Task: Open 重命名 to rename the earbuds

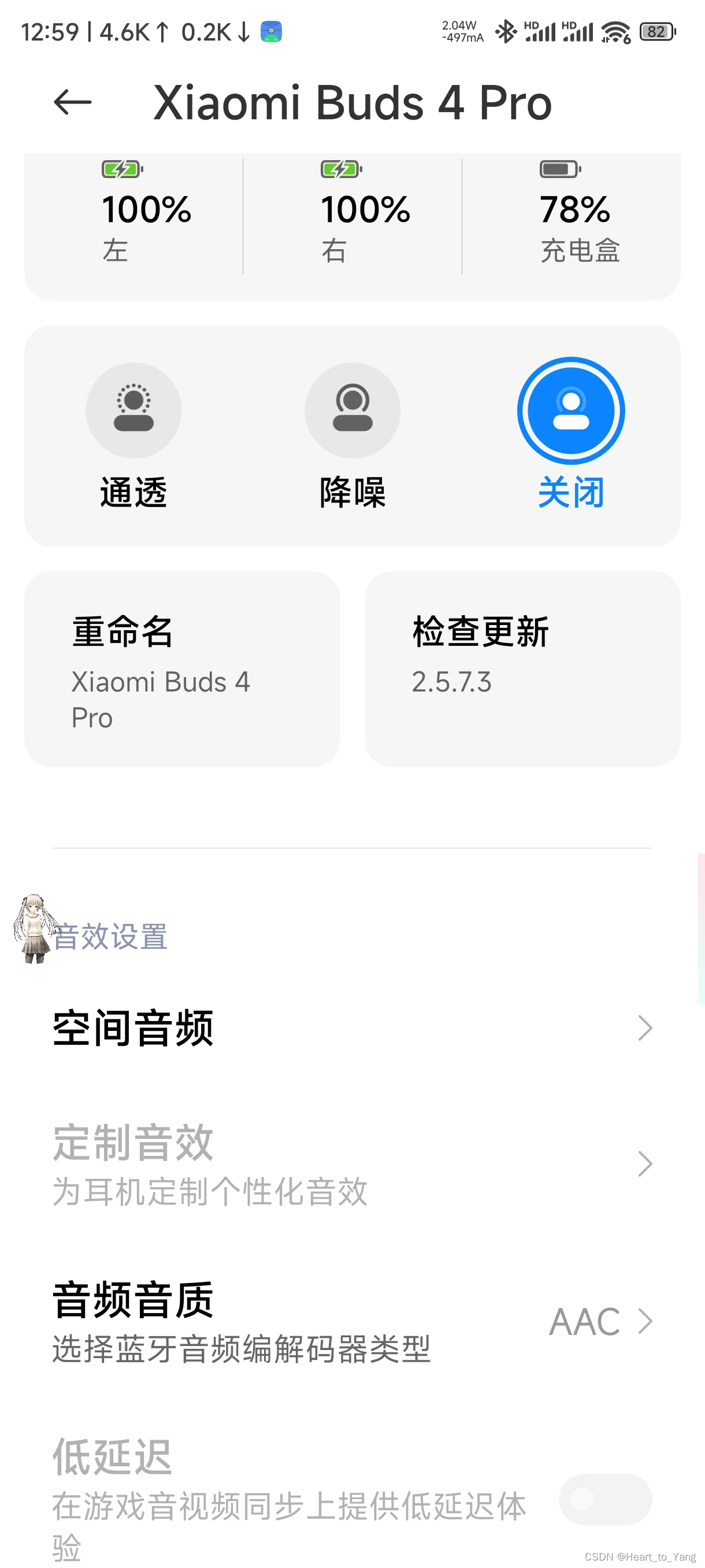Action: [182, 669]
